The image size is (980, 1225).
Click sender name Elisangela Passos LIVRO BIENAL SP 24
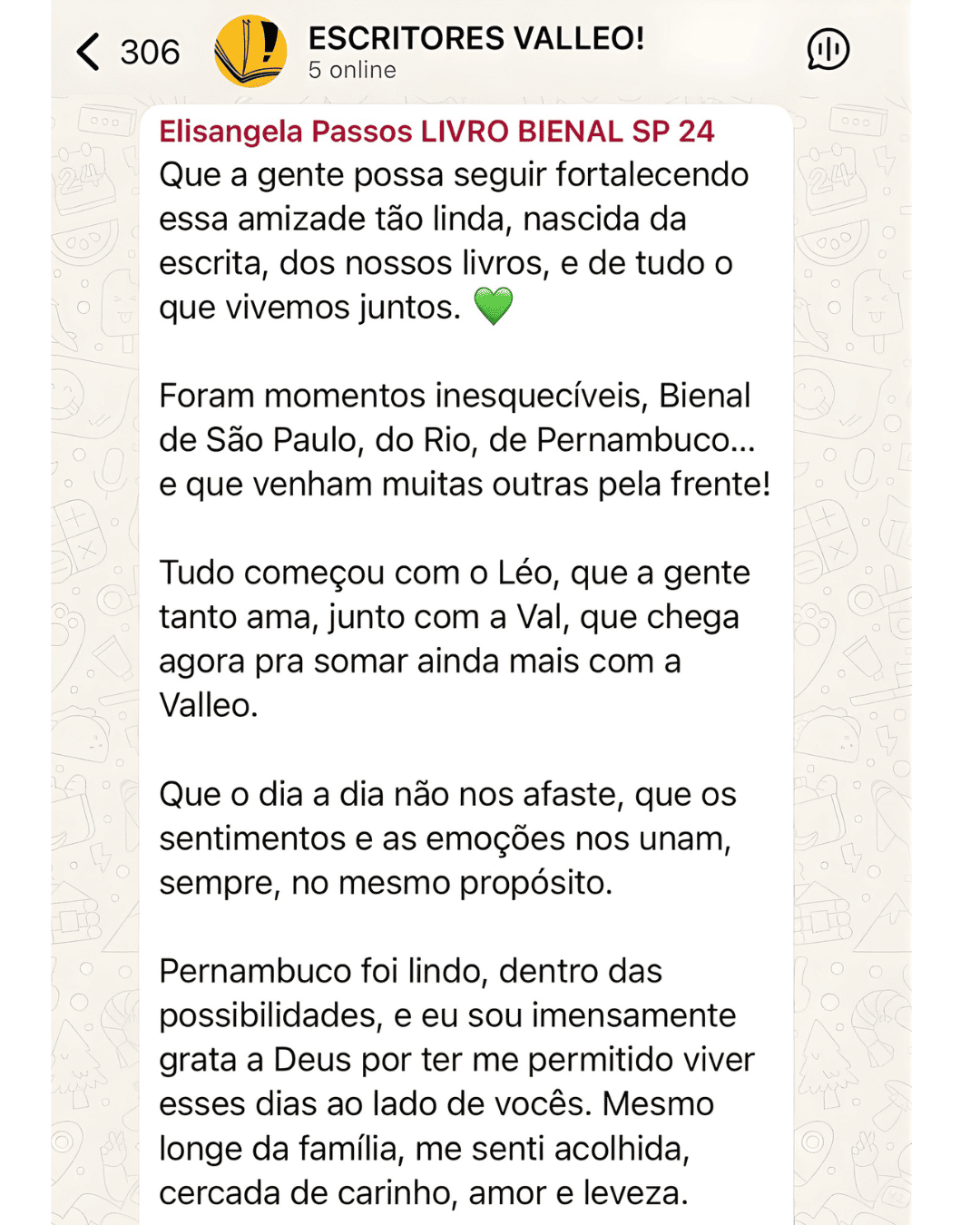click(437, 132)
